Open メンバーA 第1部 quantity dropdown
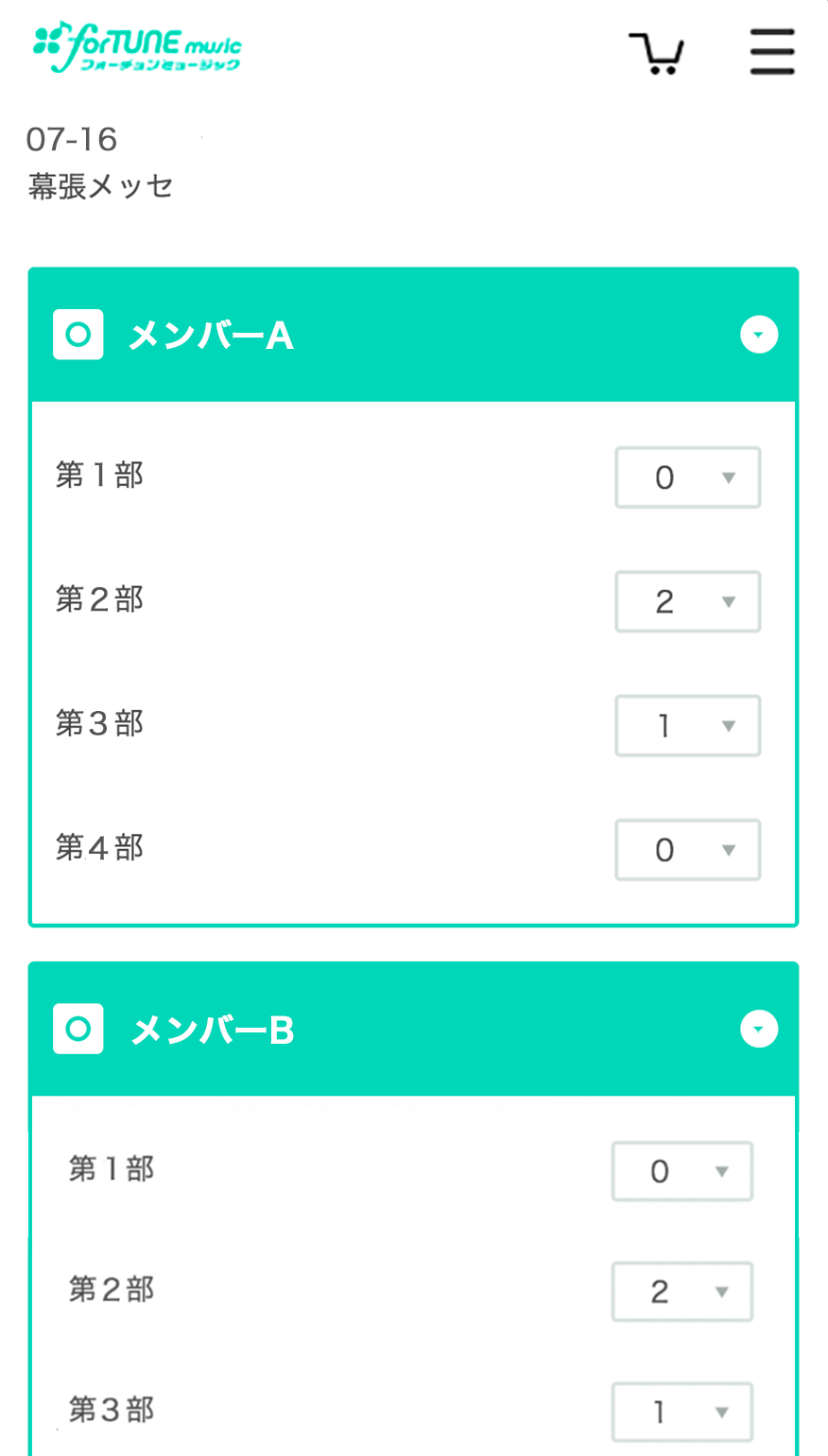The height and width of the screenshot is (1456, 828). [687, 477]
